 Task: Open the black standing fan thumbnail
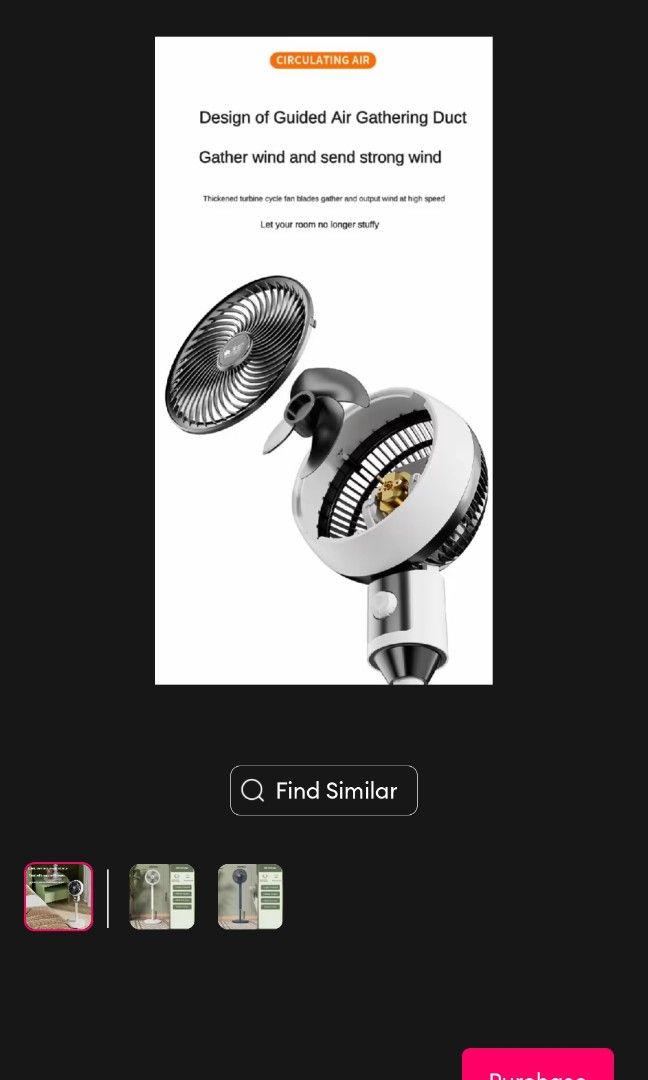click(x=250, y=897)
